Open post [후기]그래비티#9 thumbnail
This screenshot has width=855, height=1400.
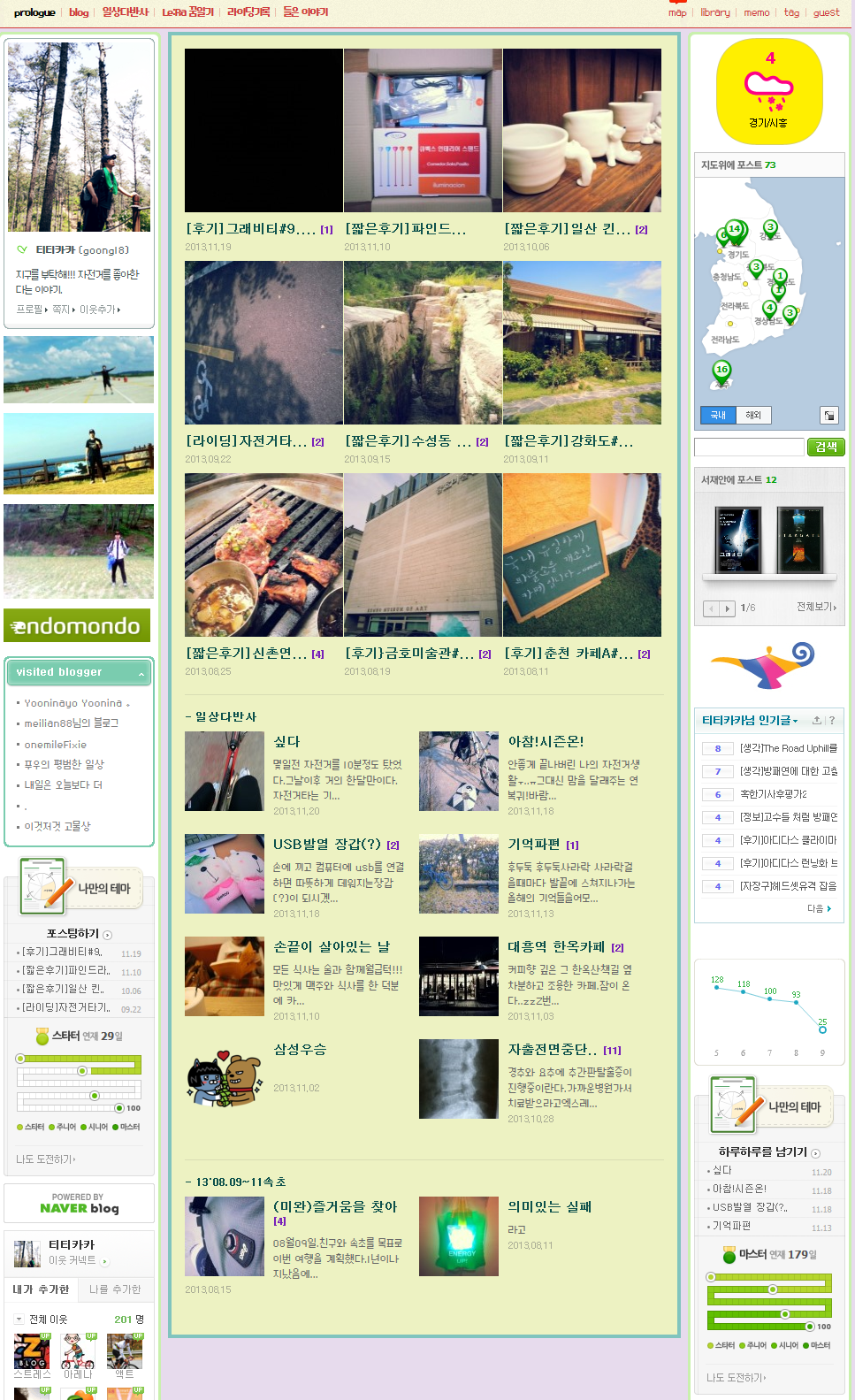tap(263, 130)
